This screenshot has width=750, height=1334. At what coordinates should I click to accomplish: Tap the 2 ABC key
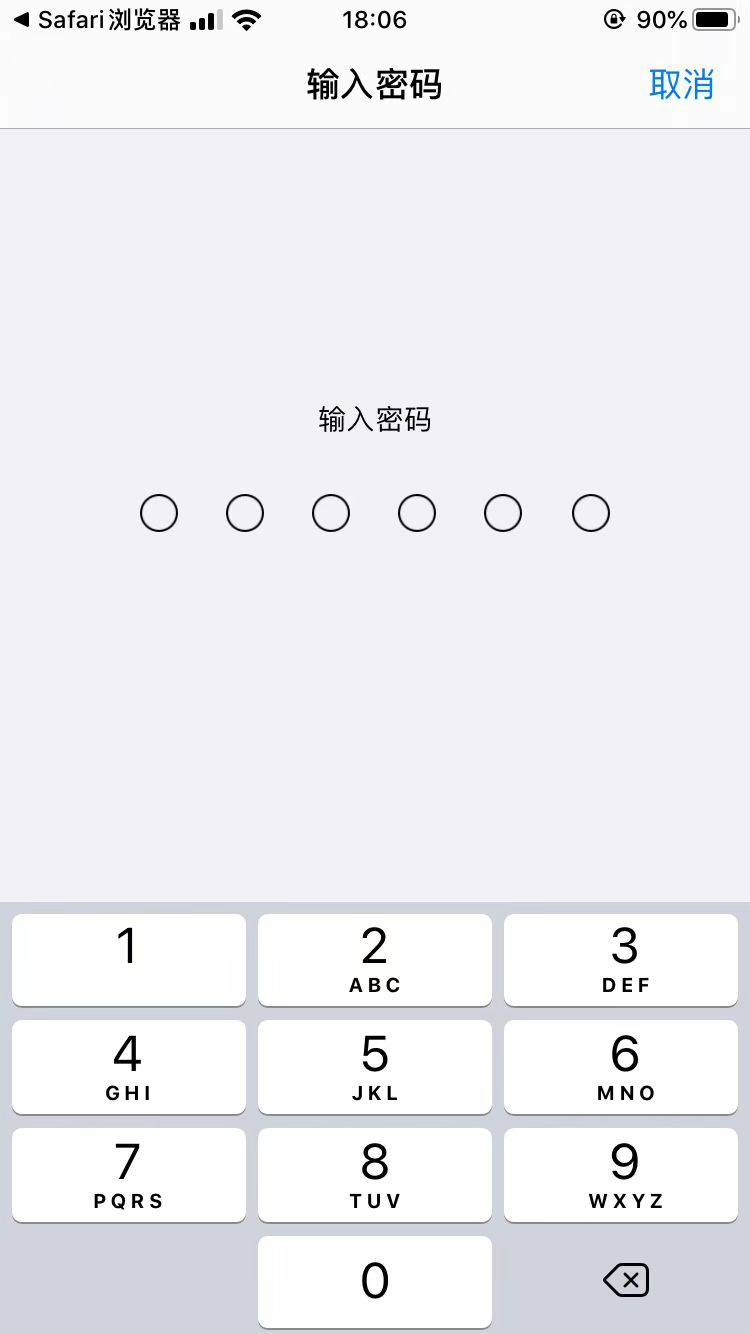[x=375, y=959]
